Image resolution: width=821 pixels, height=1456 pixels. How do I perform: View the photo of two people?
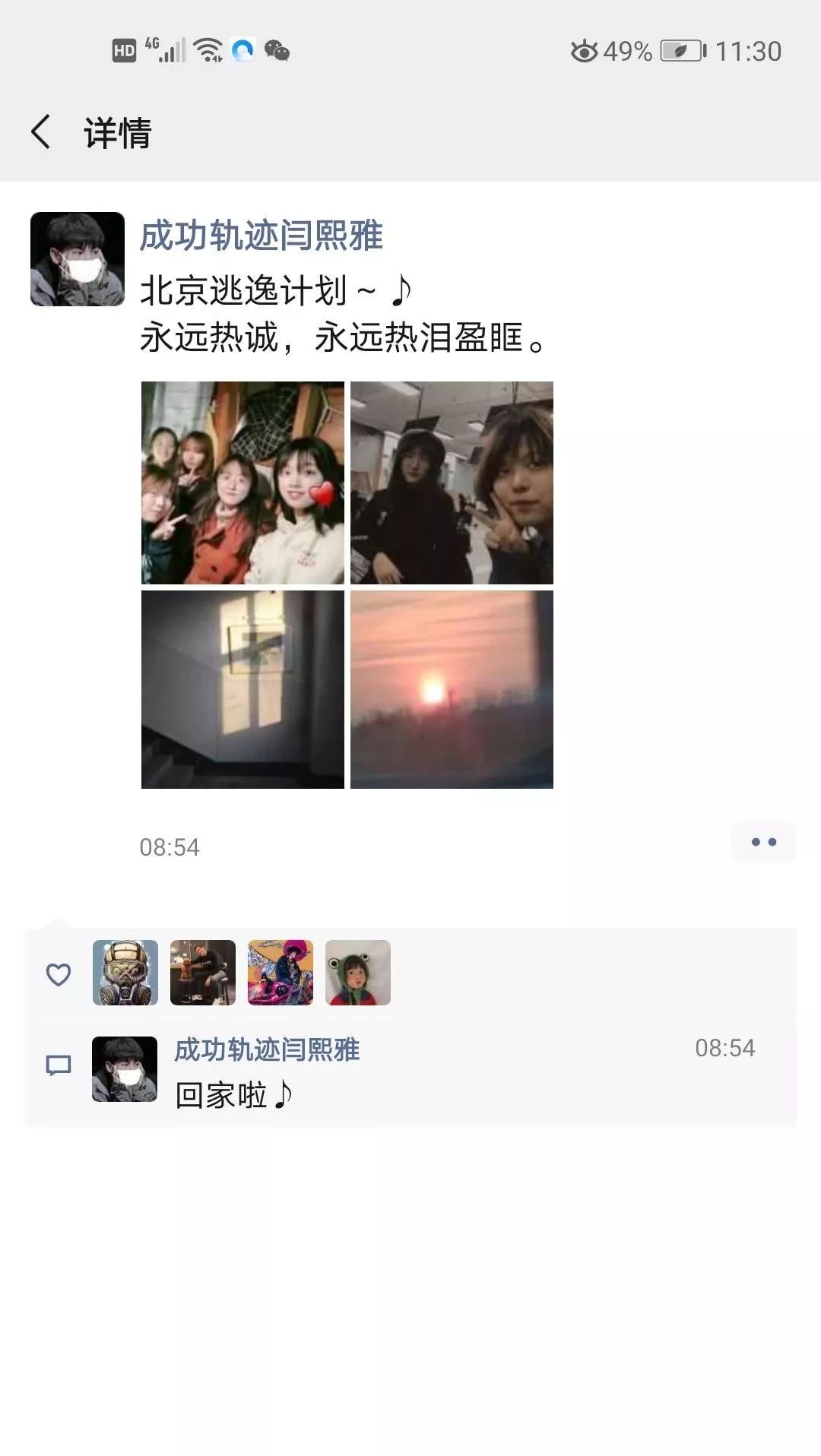[x=452, y=483]
